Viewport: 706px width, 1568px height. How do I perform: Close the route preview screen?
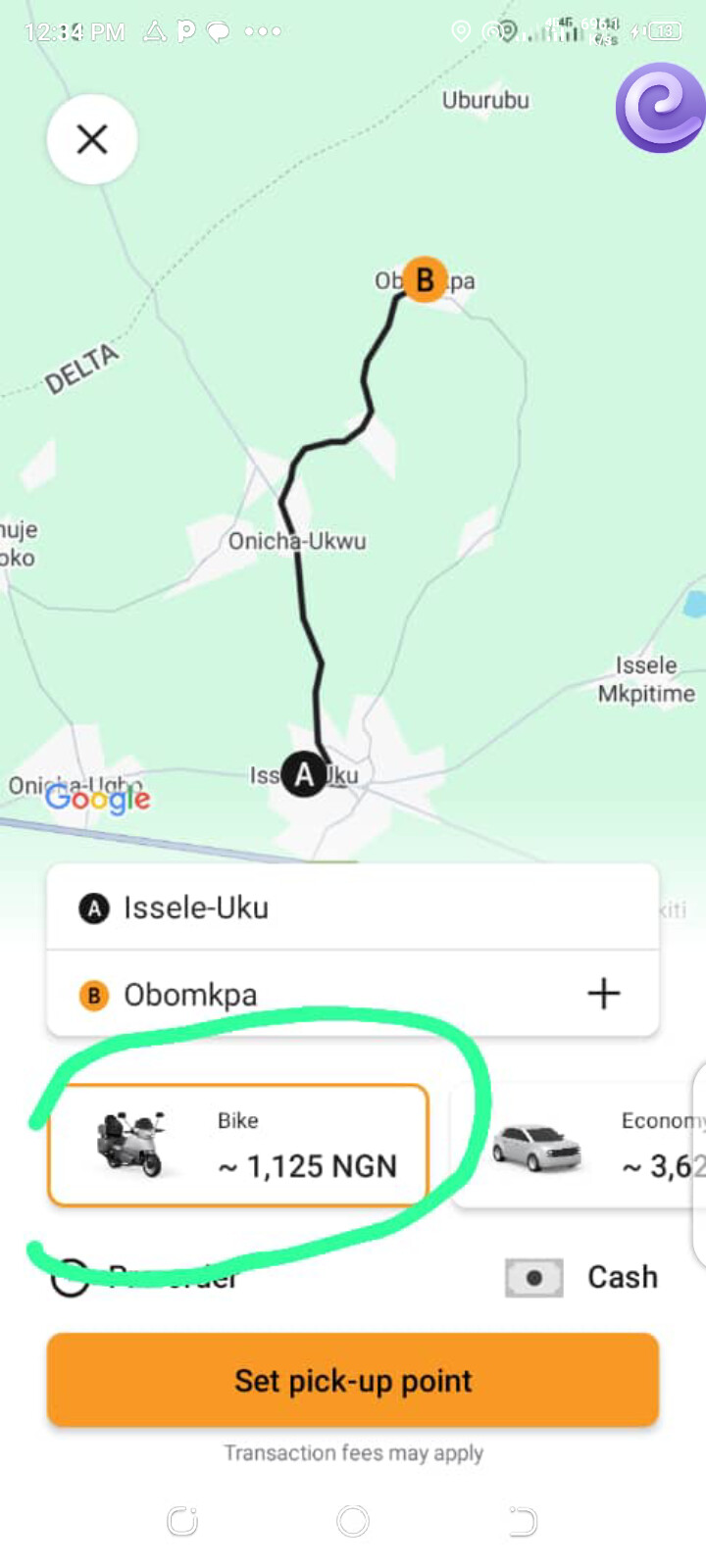pyautogui.click(x=92, y=139)
